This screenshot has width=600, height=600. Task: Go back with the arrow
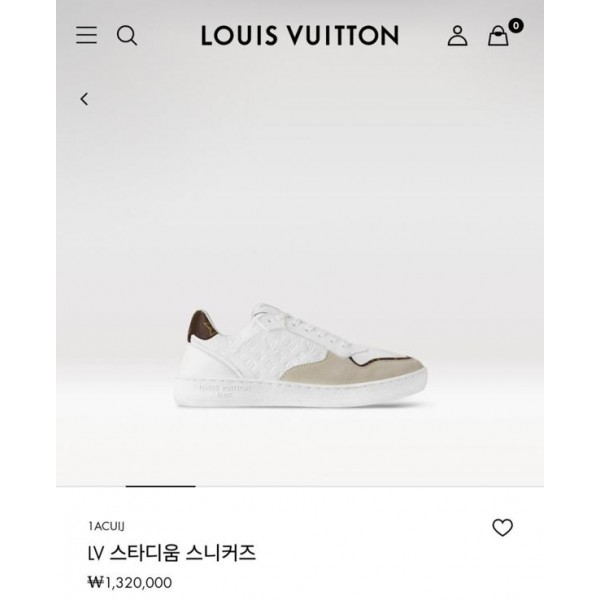pyautogui.click(x=85, y=99)
